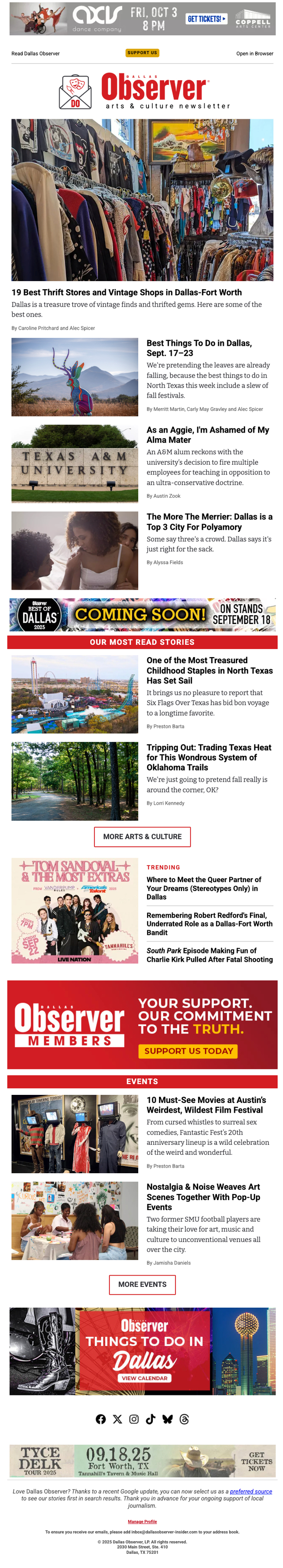Image resolution: width=283 pixels, height=1568 pixels.
Task: Visit the Observer's Facebook page
Action: (101, 1419)
